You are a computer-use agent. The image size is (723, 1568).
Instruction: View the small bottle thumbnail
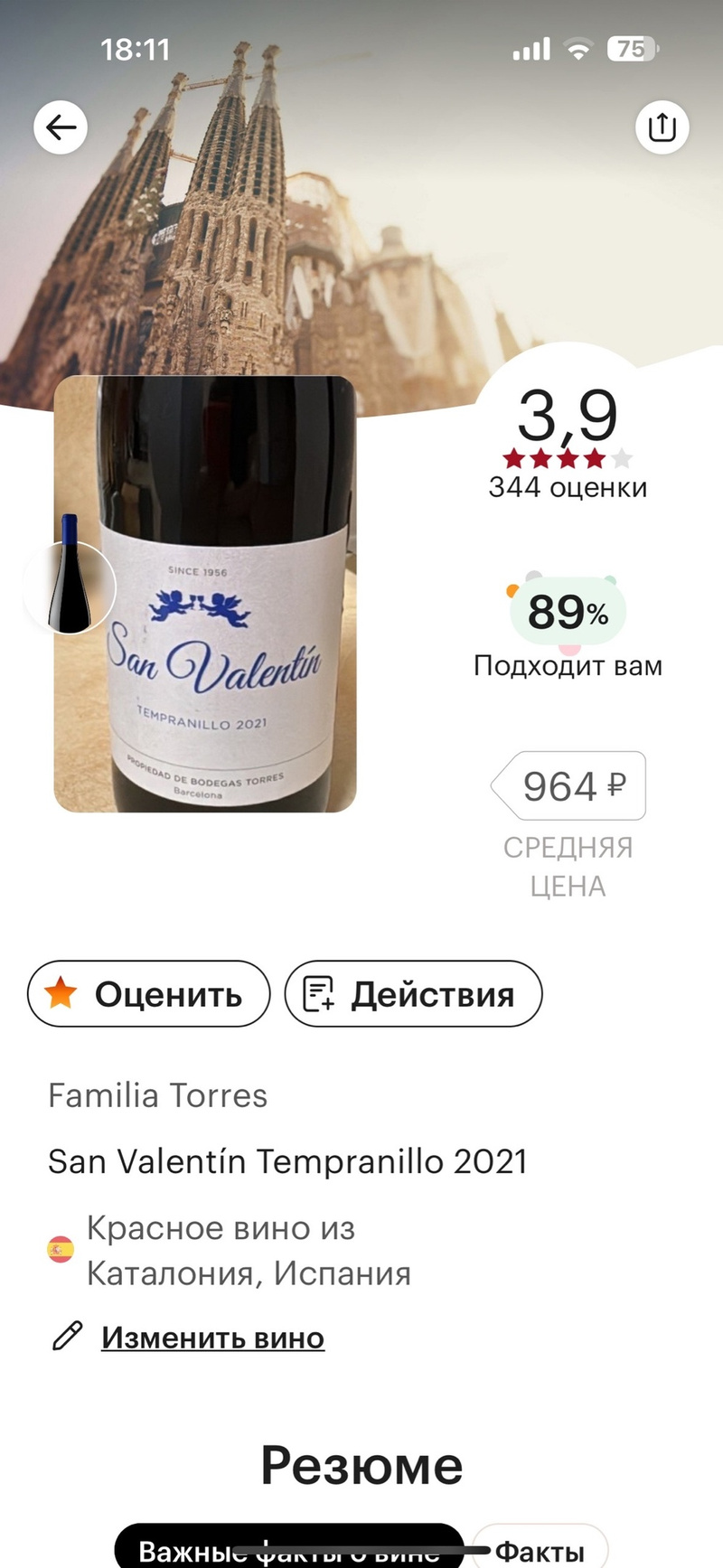click(70, 578)
